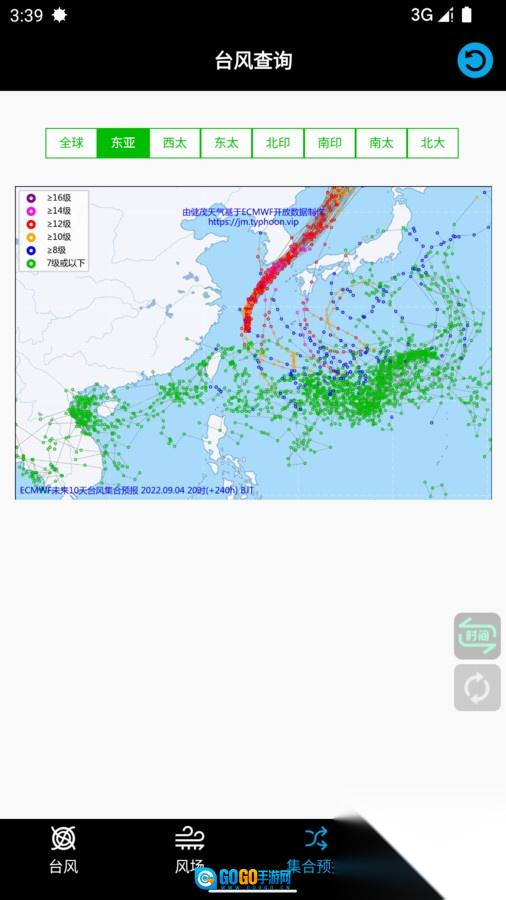
Task: Tap the 时间 time switch button
Action: click(x=477, y=636)
